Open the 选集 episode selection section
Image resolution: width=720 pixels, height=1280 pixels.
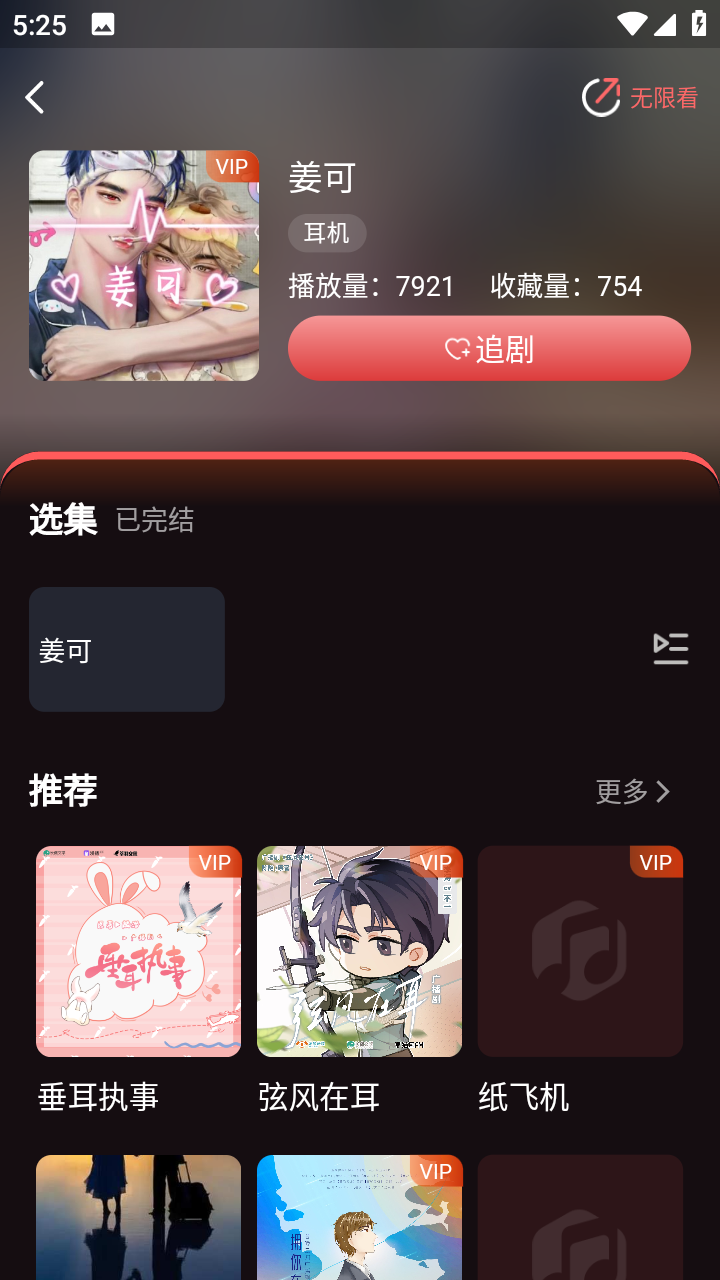point(62,519)
